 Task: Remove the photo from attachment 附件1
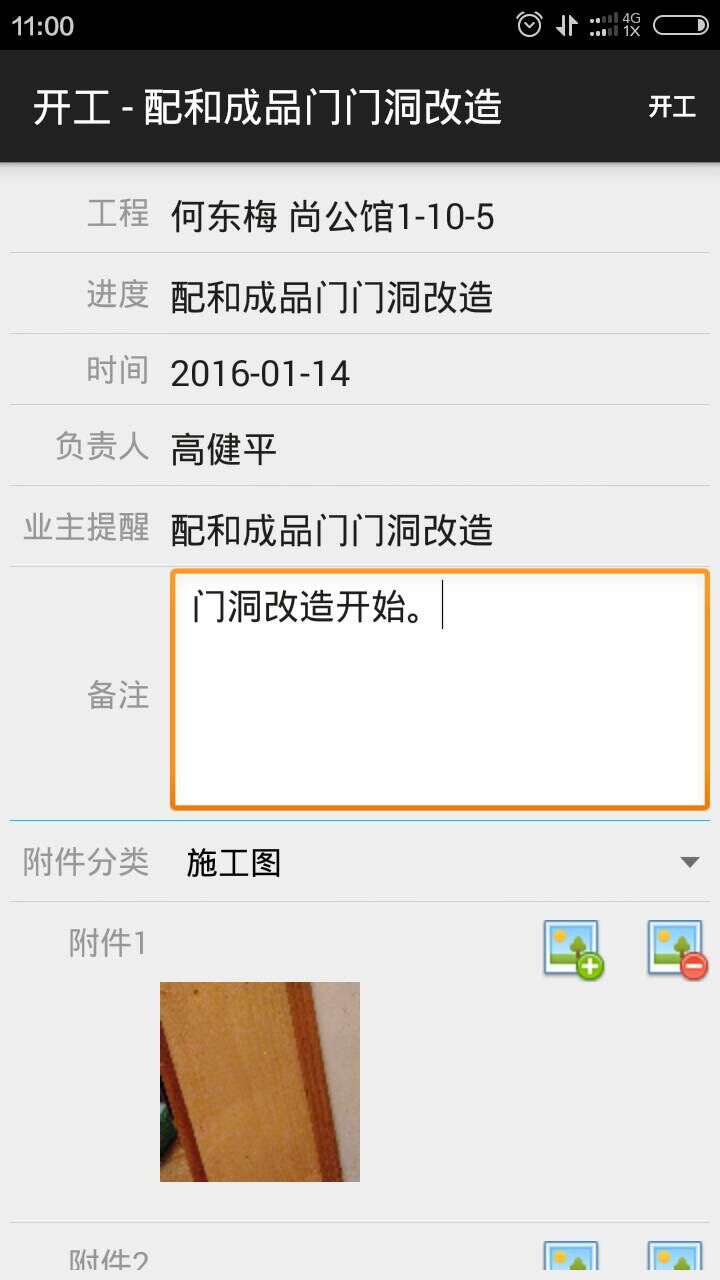(675, 950)
